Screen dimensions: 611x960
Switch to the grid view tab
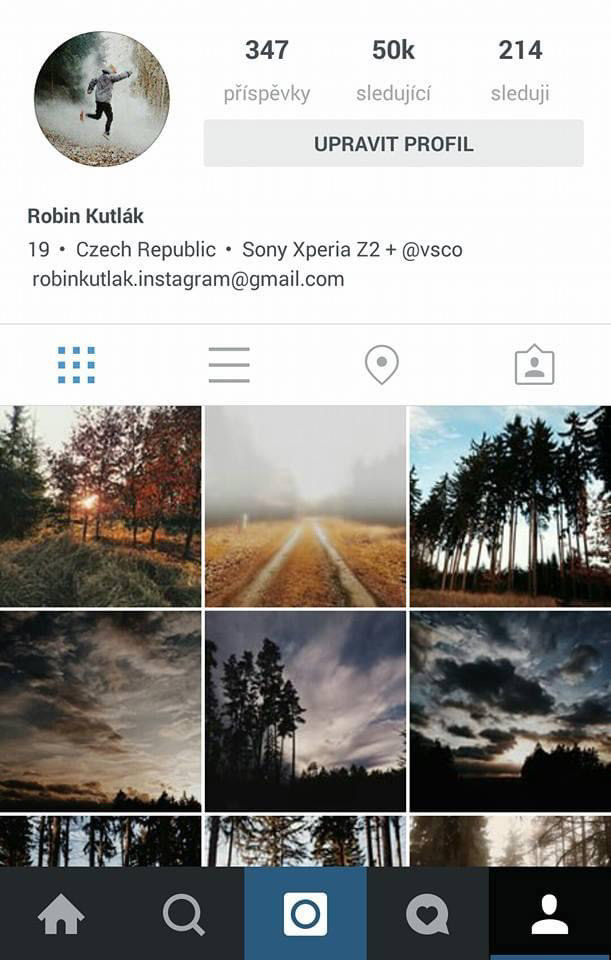pos(77,365)
